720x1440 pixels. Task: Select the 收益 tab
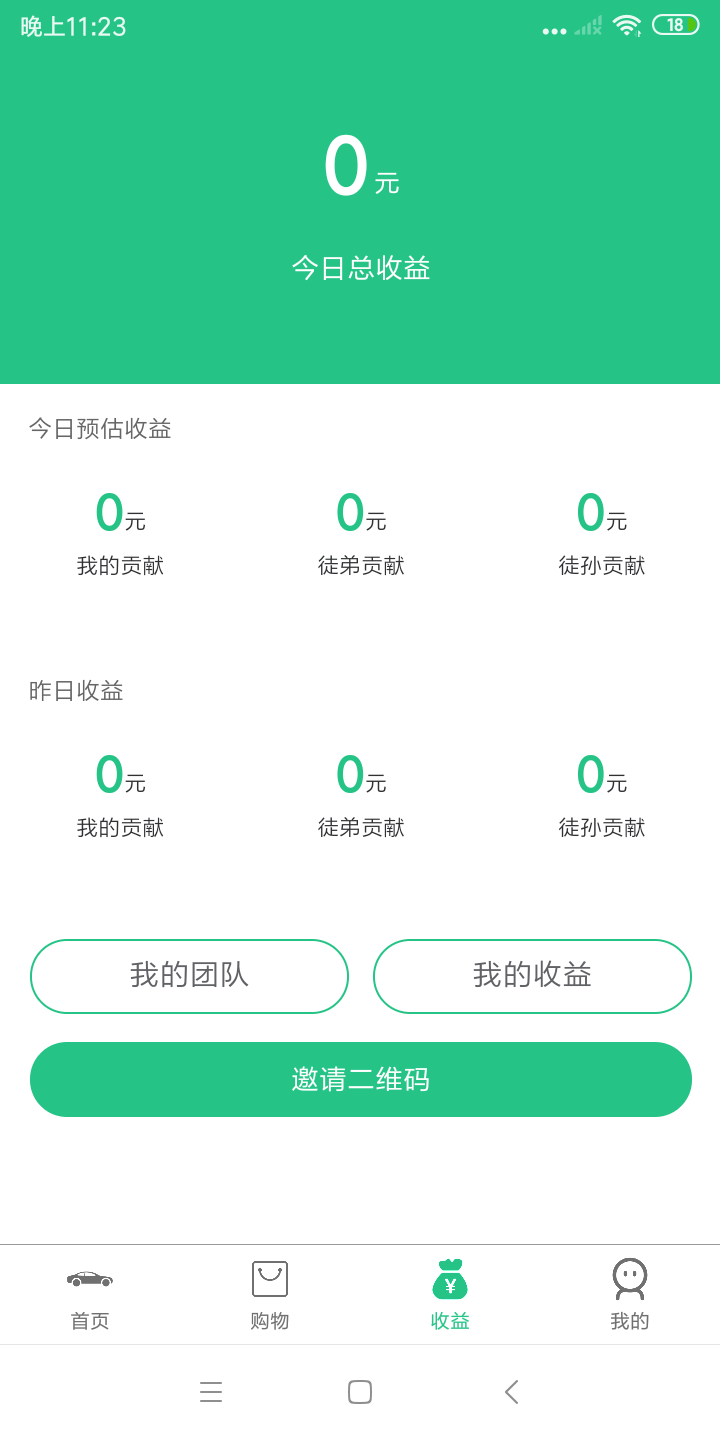(x=450, y=1295)
